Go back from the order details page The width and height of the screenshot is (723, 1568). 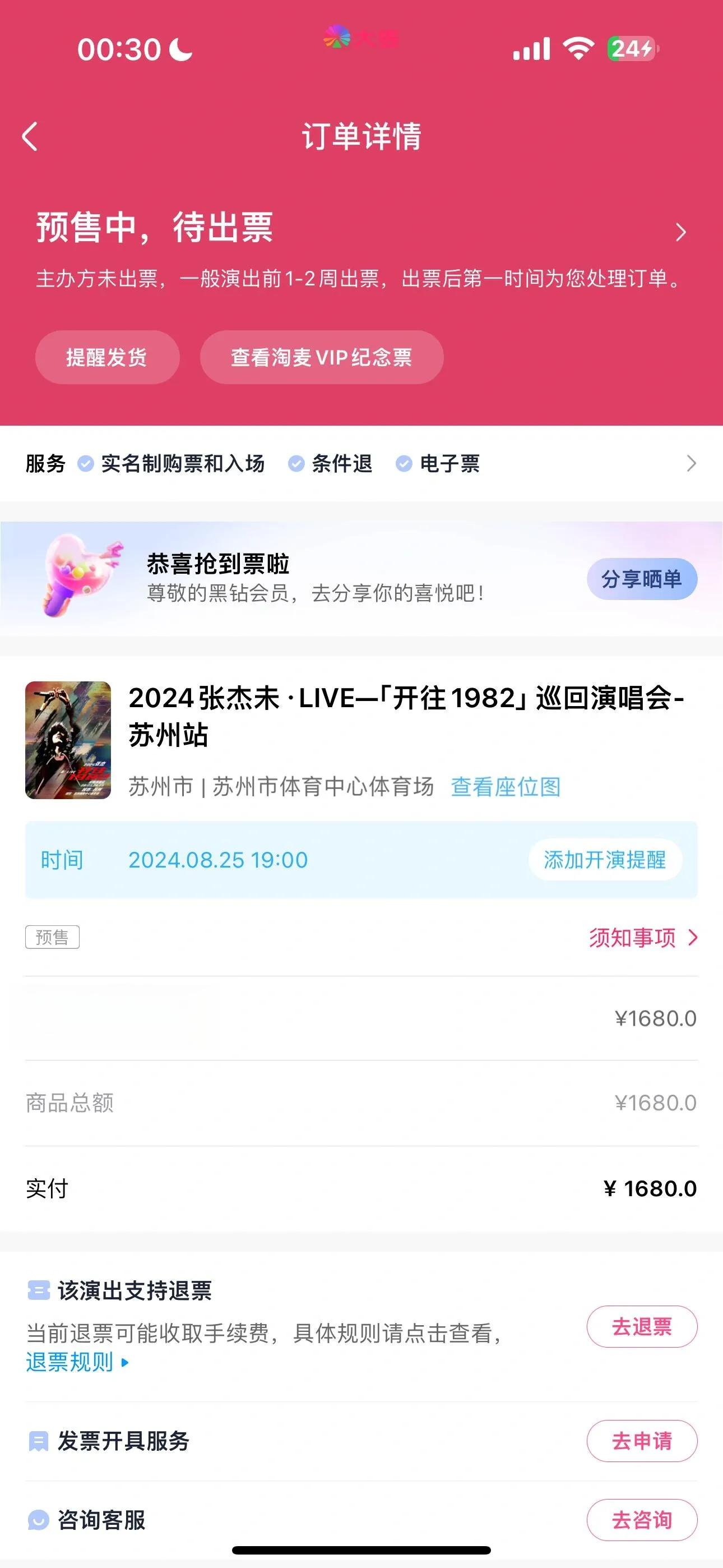pos(30,136)
